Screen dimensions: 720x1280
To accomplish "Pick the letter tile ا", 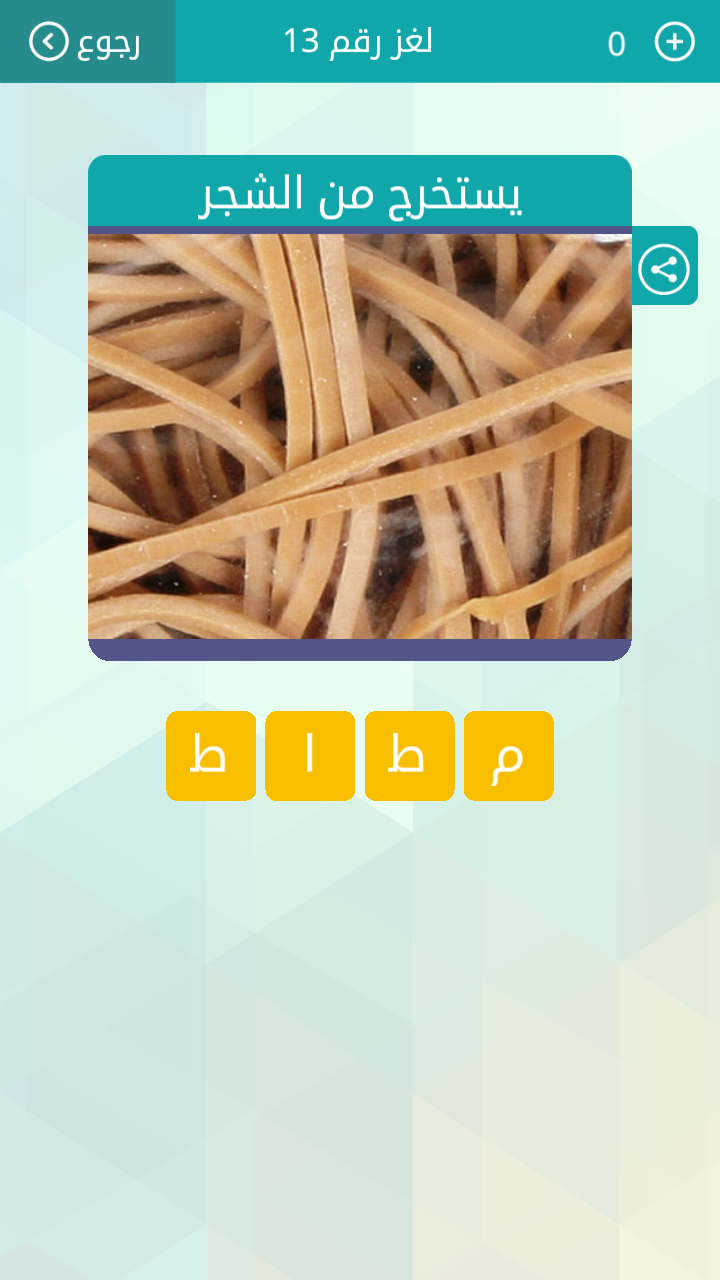I will (310, 756).
